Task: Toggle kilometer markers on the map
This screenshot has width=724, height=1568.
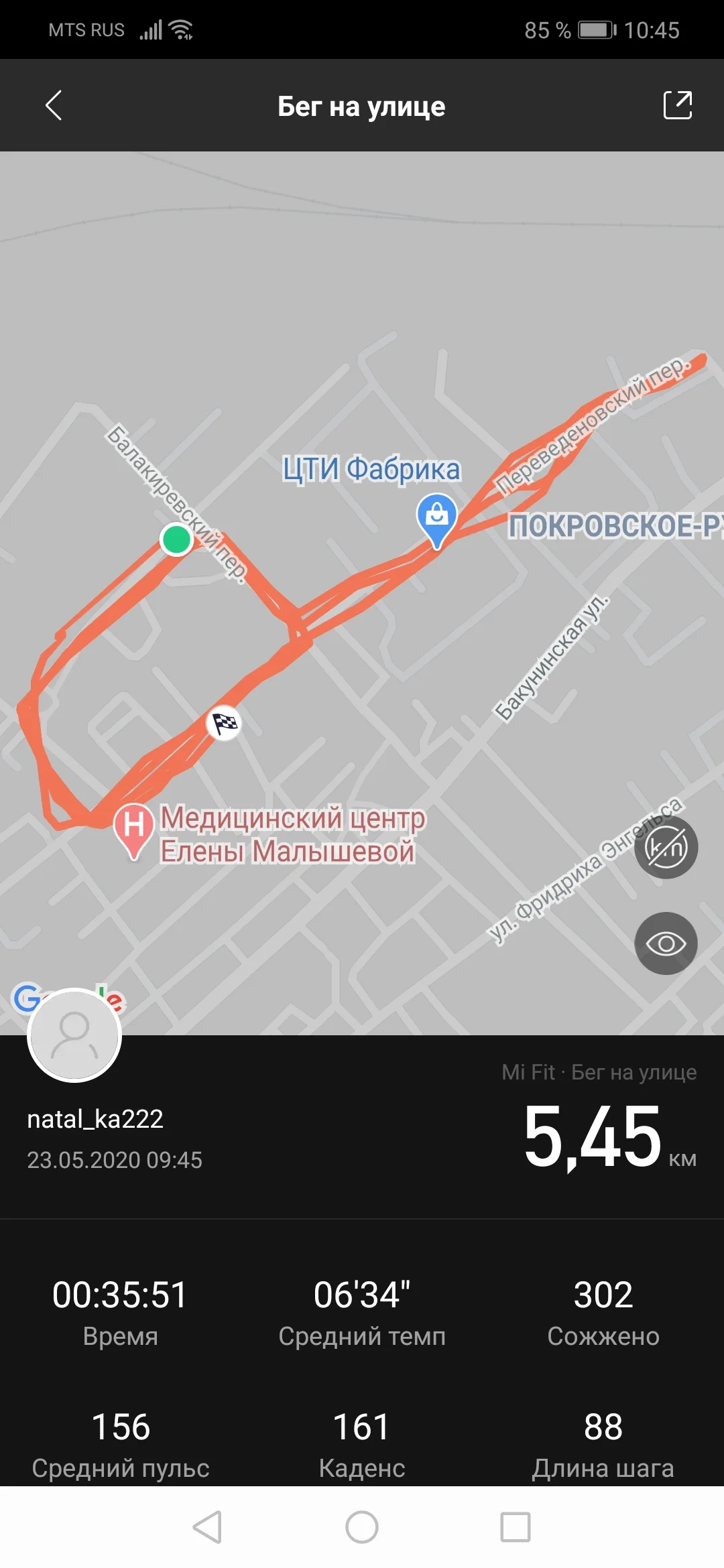Action: click(666, 848)
